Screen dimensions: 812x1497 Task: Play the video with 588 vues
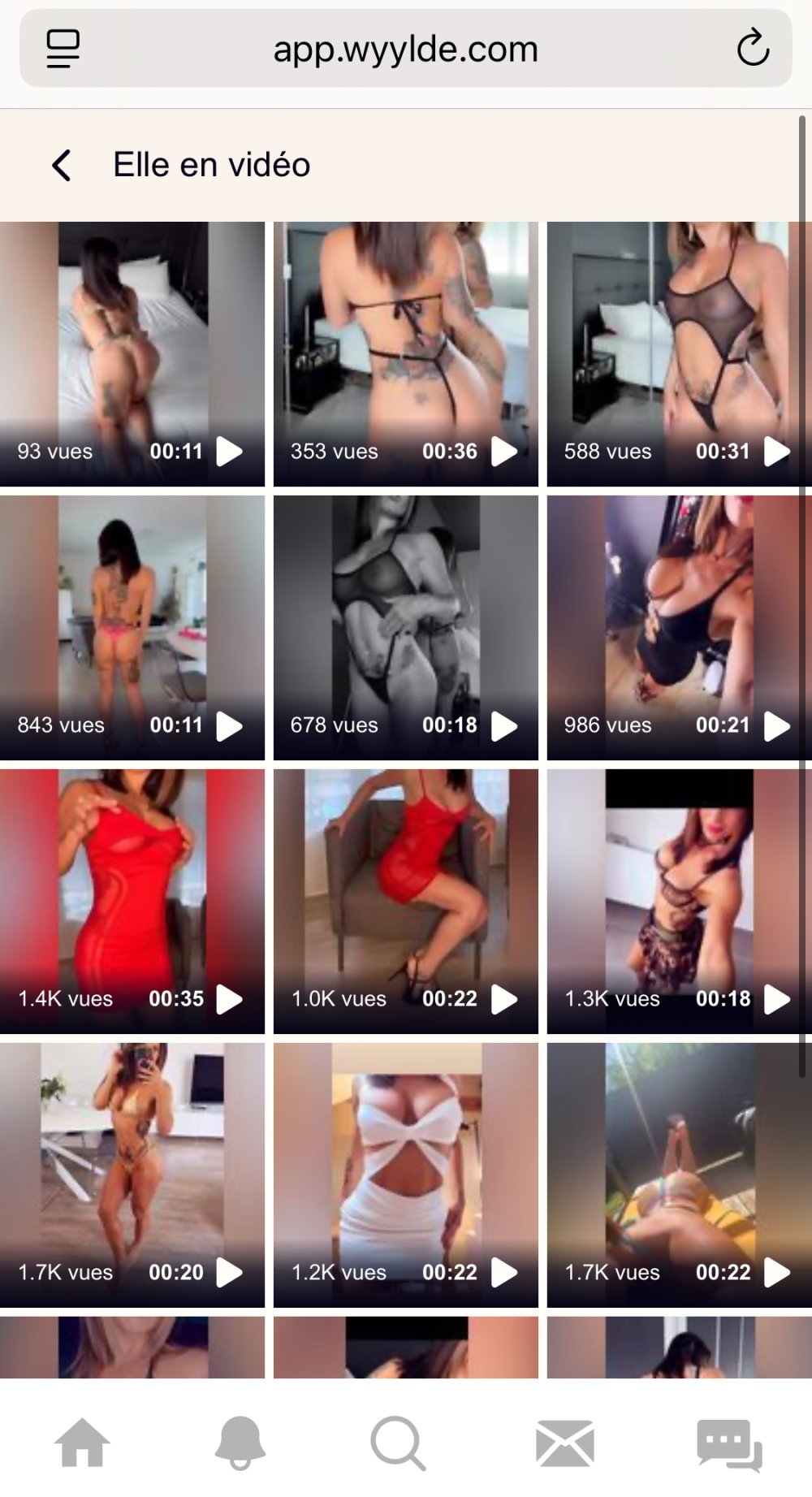[x=678, y=354]
